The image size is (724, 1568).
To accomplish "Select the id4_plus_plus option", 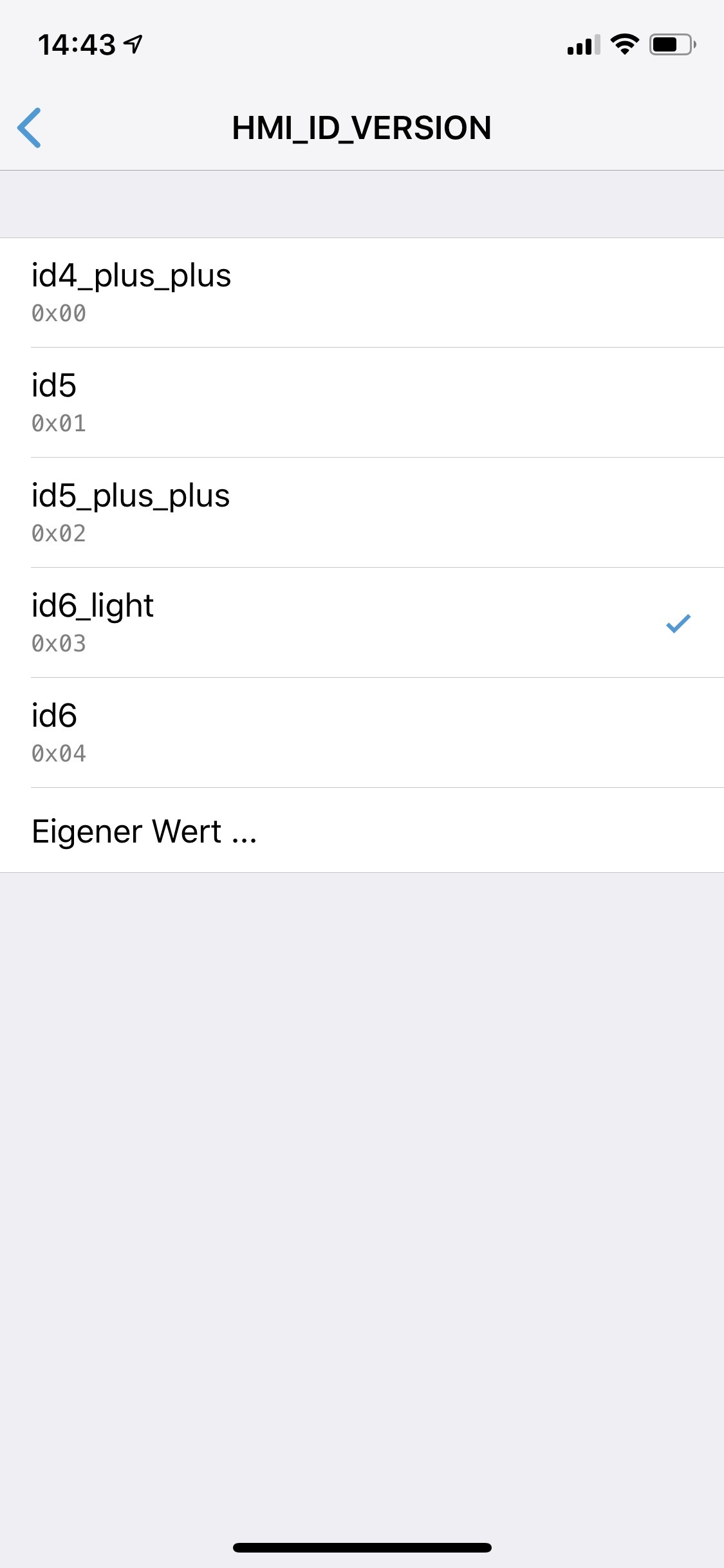I will pyautogui.click(x=362, y=293).
